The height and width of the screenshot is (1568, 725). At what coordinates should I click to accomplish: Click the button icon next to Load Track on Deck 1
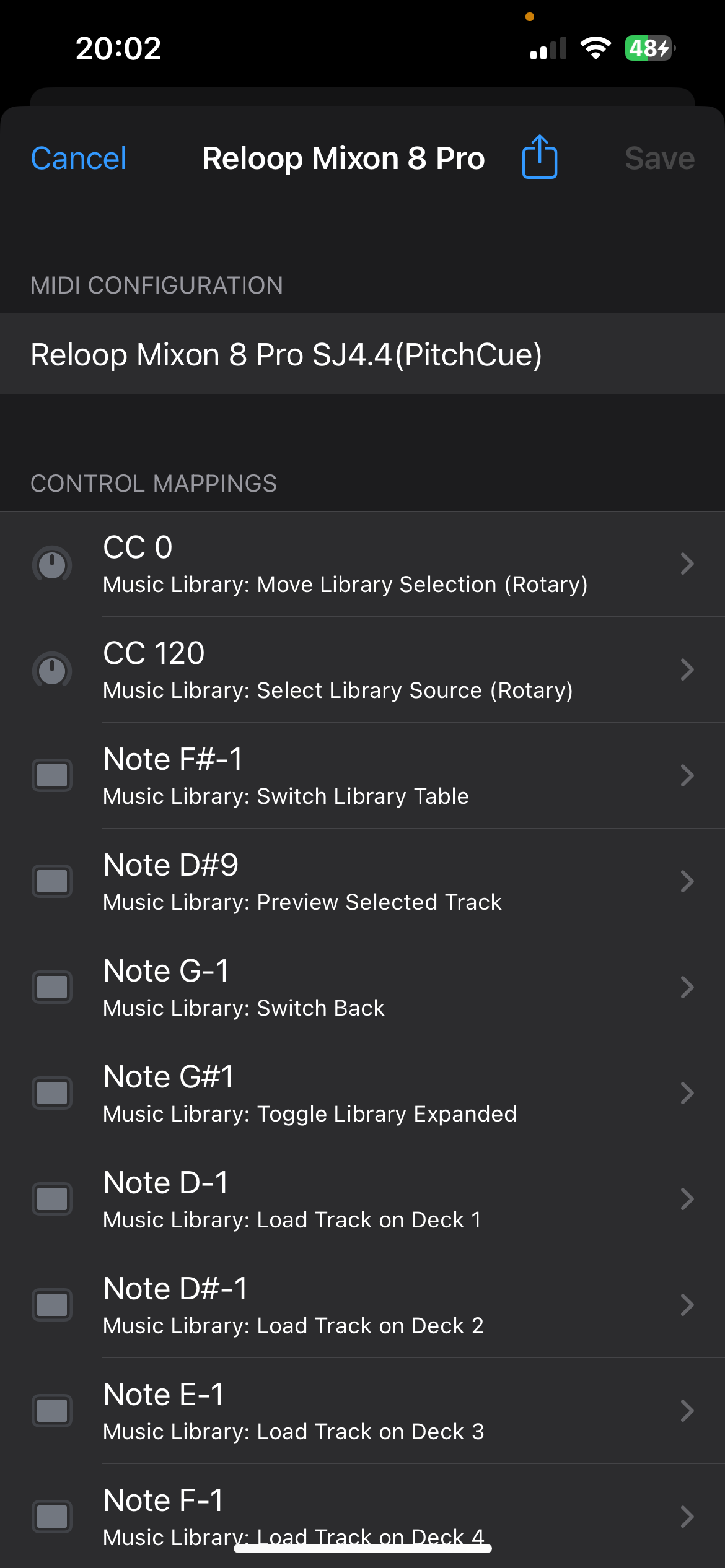coord(52,1199)
